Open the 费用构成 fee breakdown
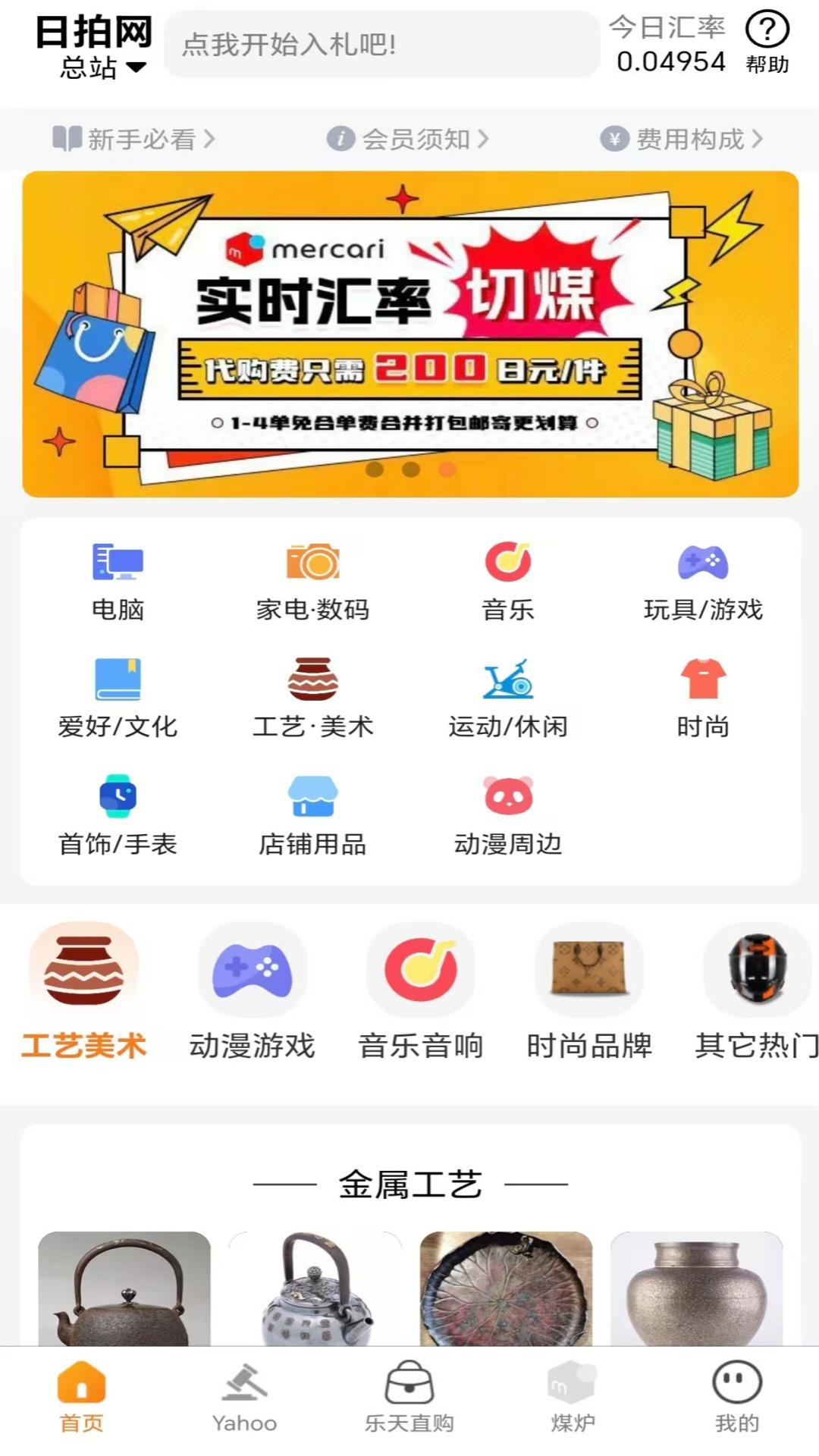Image resolution: width=819 pixels, height=1456 pixels. coord(682,139)
